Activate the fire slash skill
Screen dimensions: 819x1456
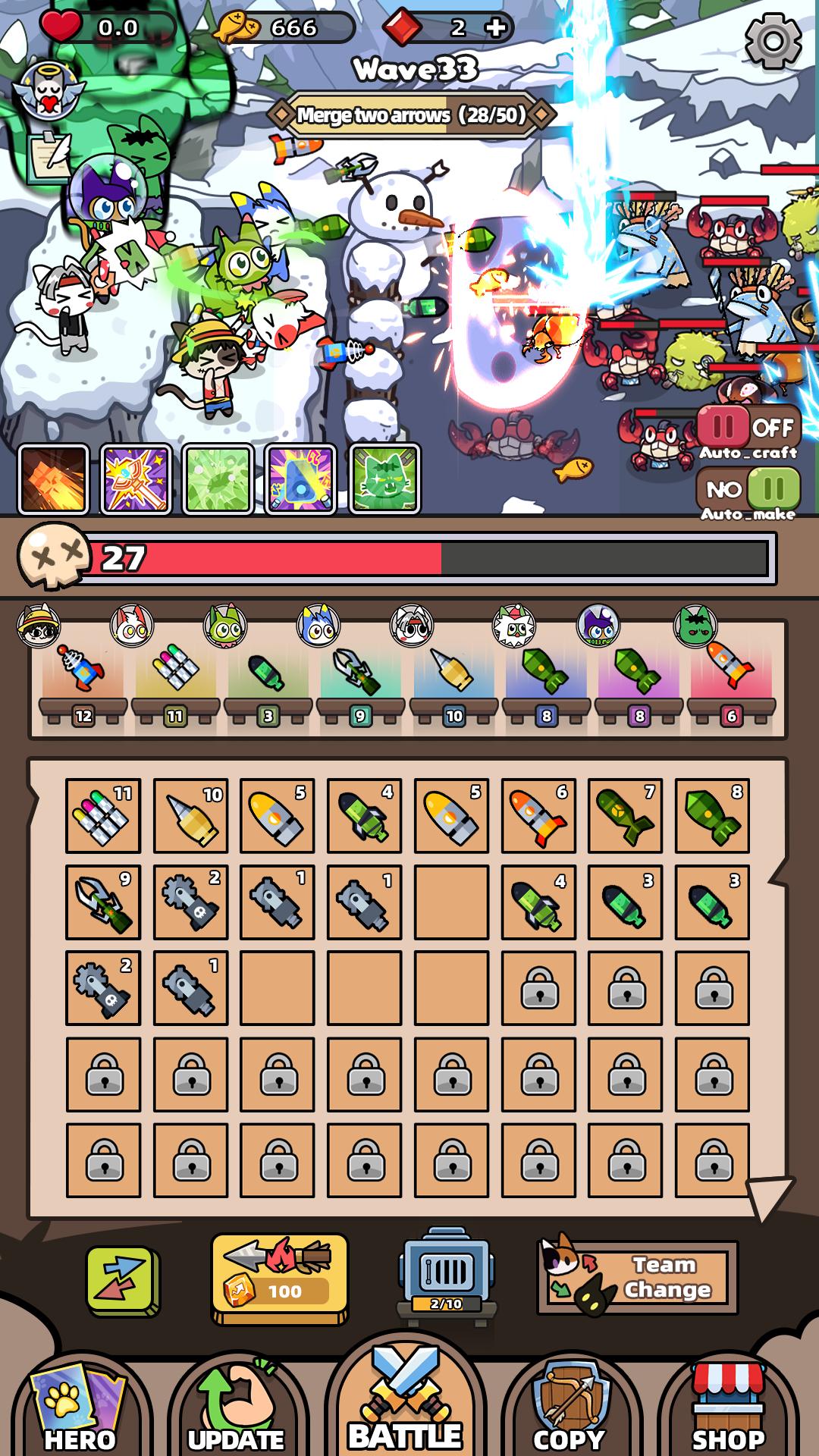[x=54, y=480]
